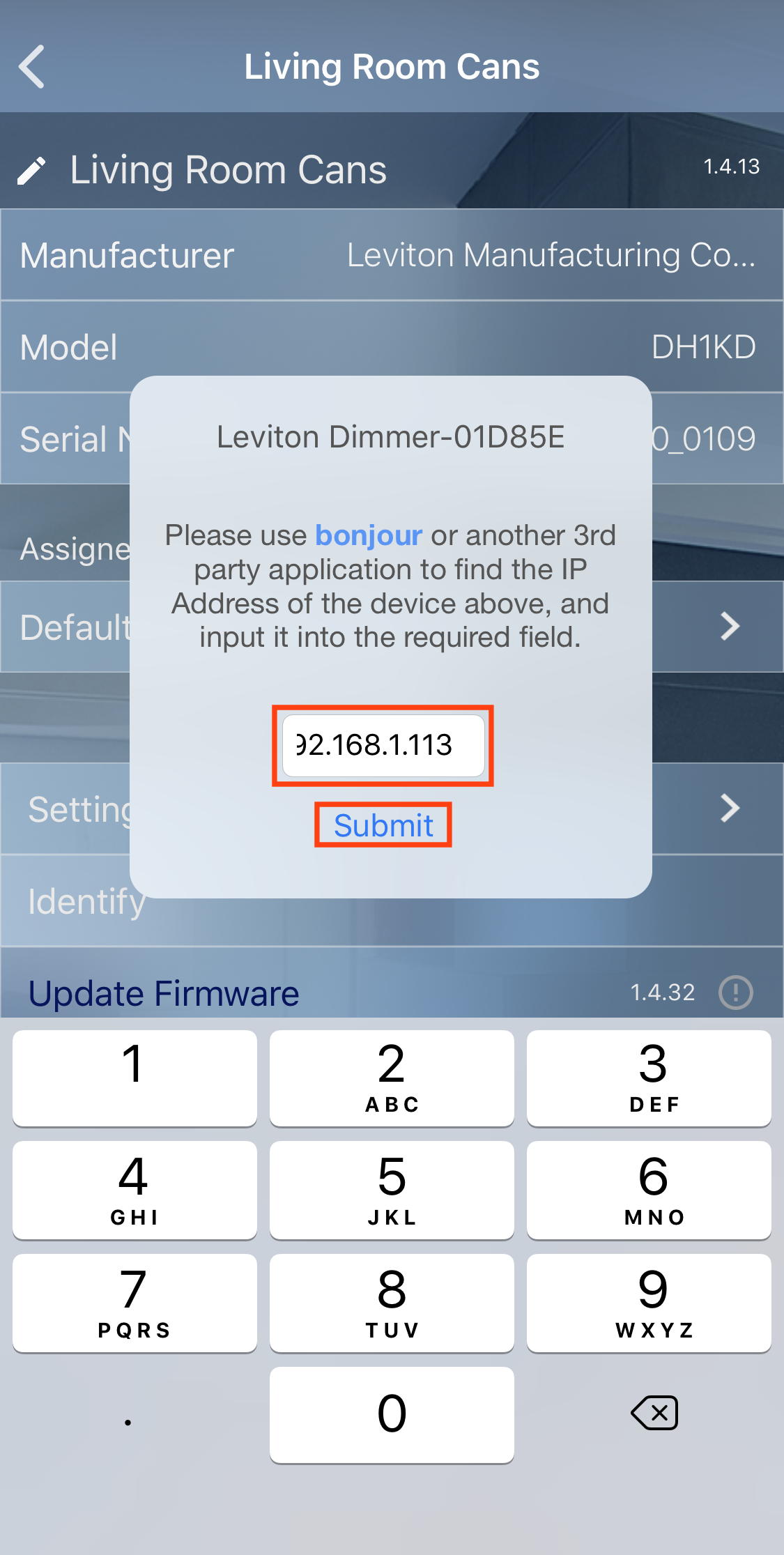Enter digit 8 on the keypad
The width and height of the screenshot is (784, 1555).
[392, 1302]
